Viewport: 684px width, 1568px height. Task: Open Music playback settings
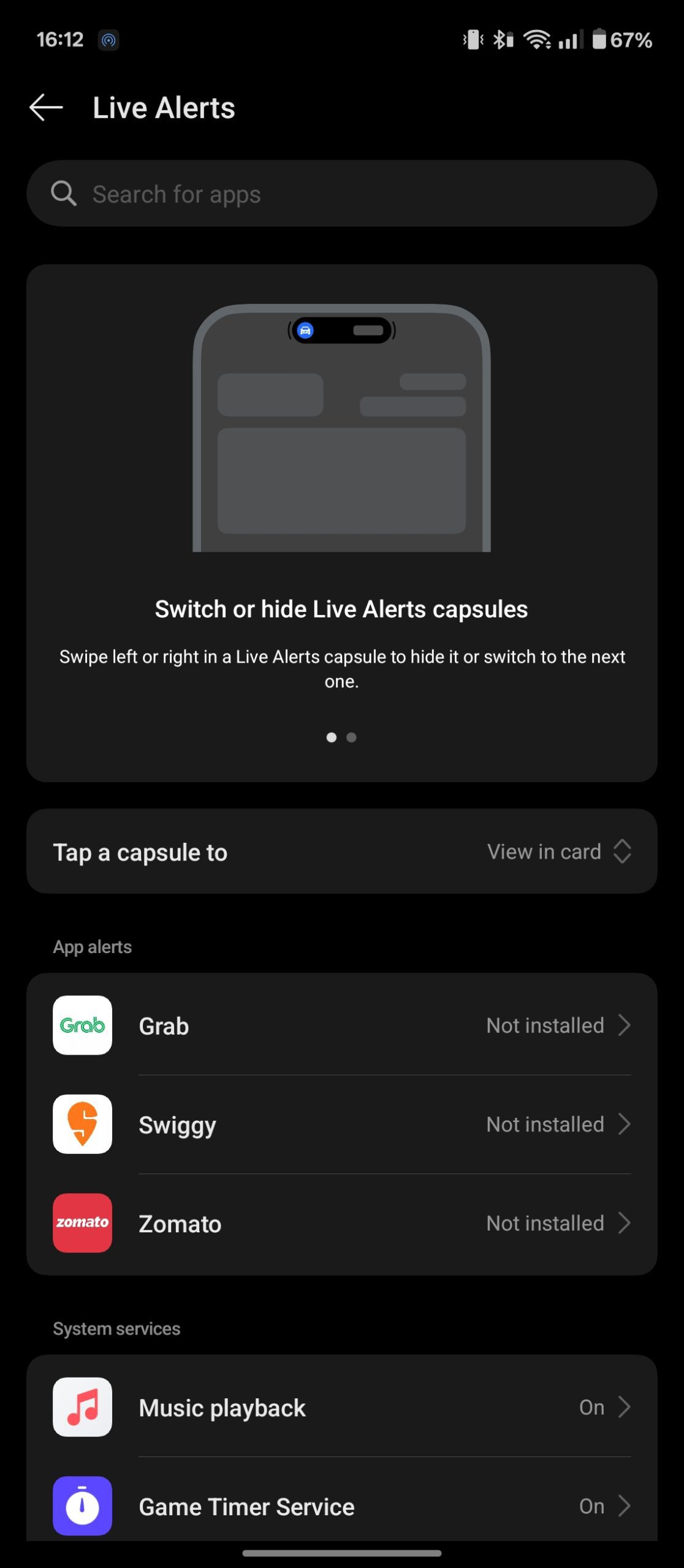(342, 1408)
